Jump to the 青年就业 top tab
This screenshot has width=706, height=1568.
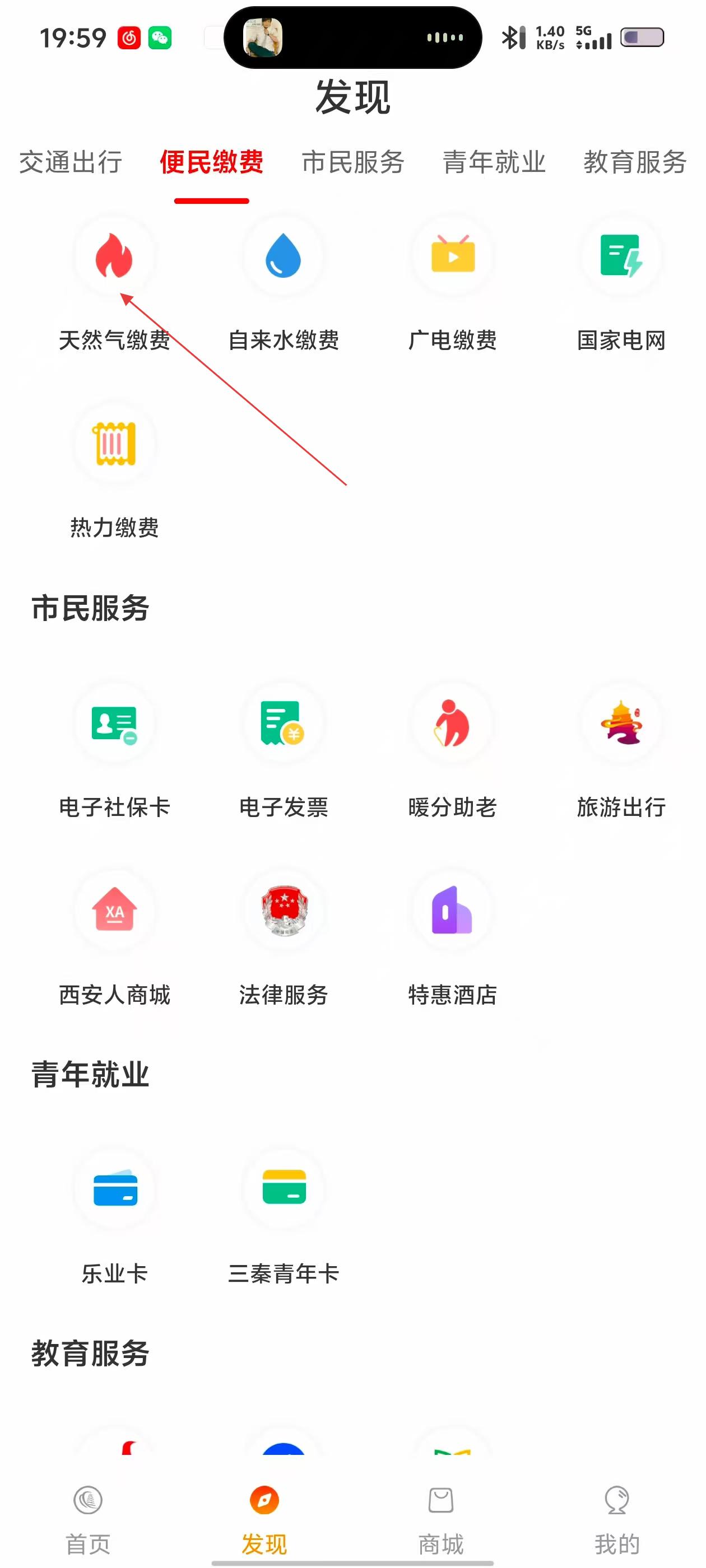[x=494, y=162]
